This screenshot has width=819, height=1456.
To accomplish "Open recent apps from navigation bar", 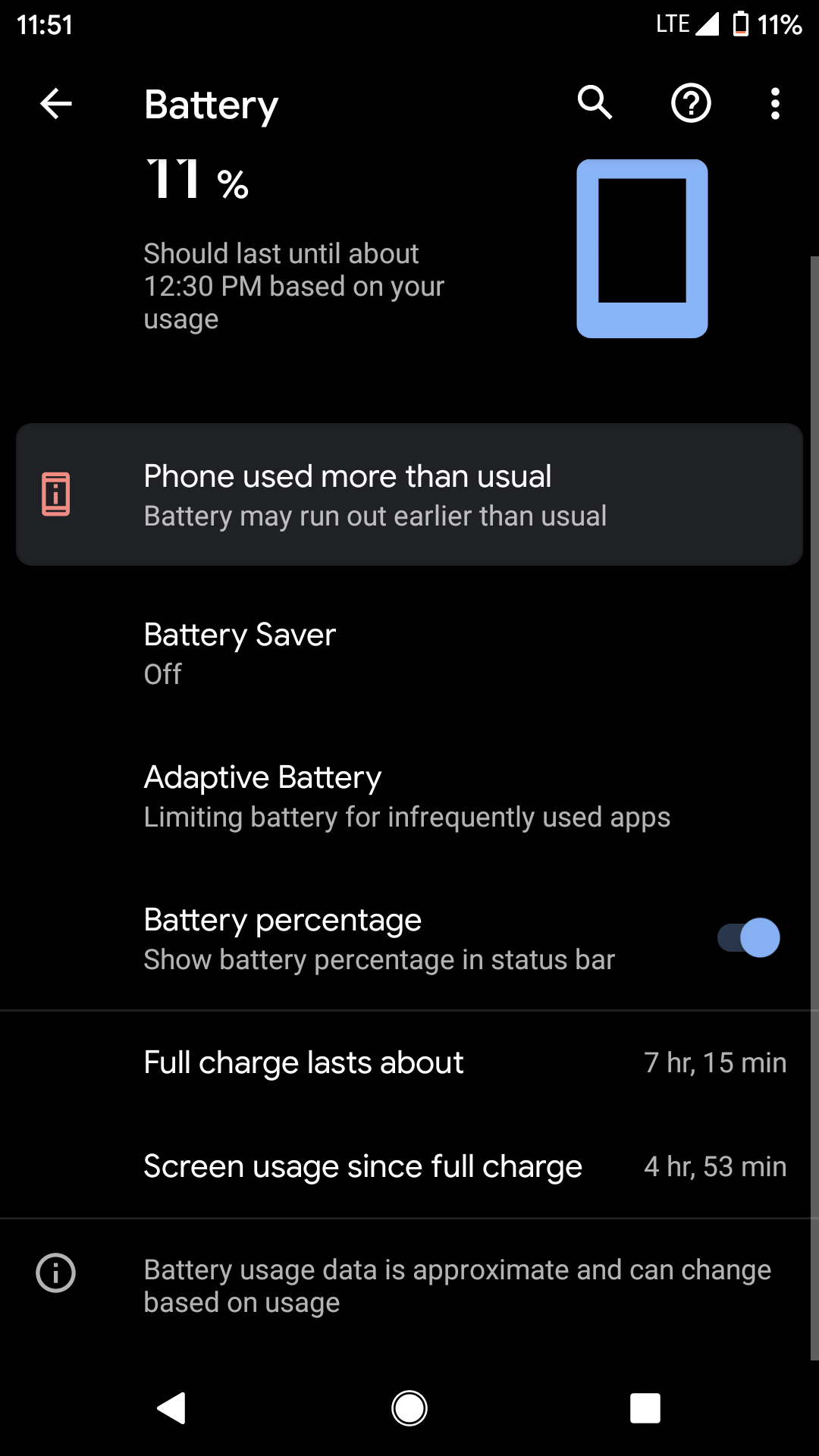I will point(645,1408).
